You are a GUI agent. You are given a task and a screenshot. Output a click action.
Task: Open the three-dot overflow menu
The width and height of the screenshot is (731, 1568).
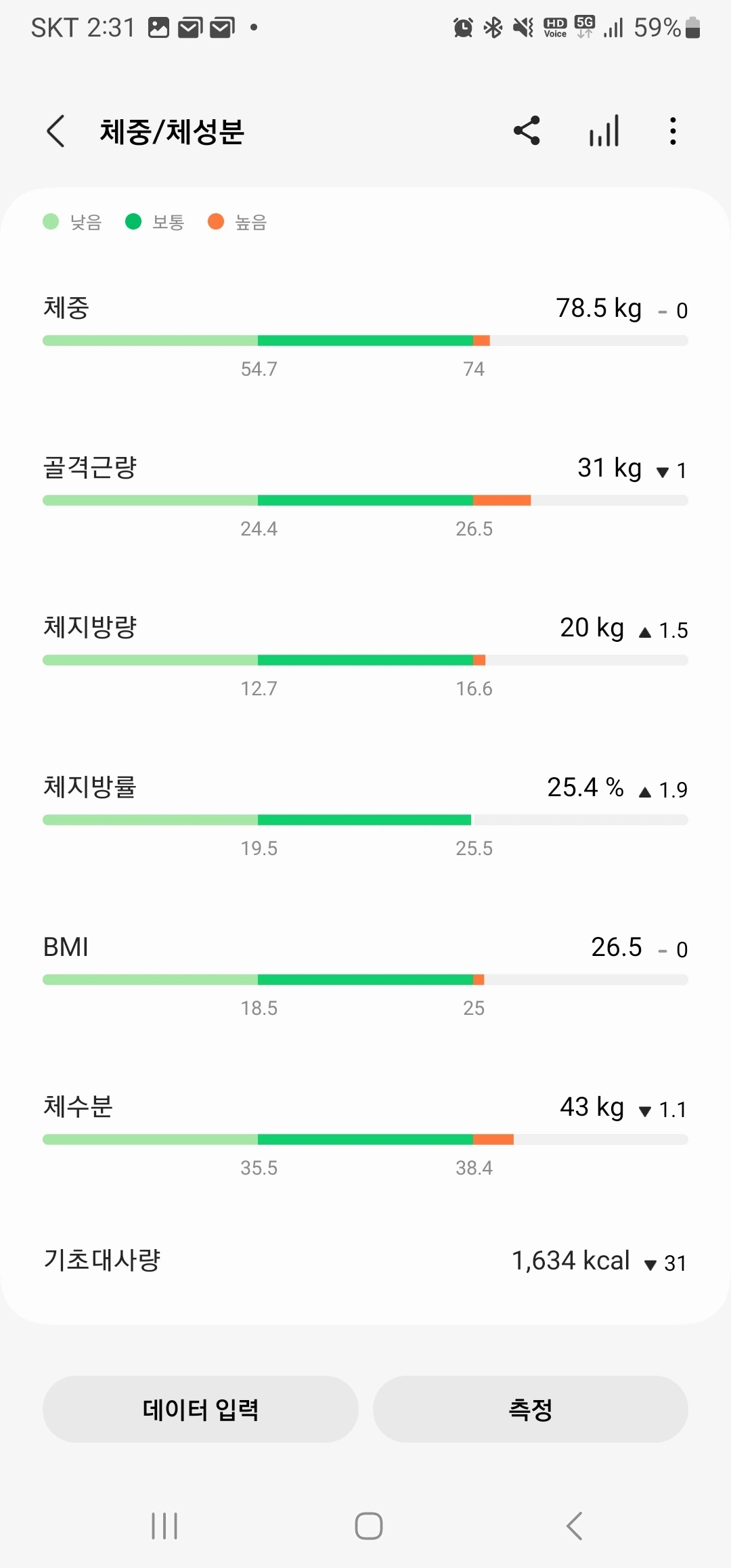672,131
